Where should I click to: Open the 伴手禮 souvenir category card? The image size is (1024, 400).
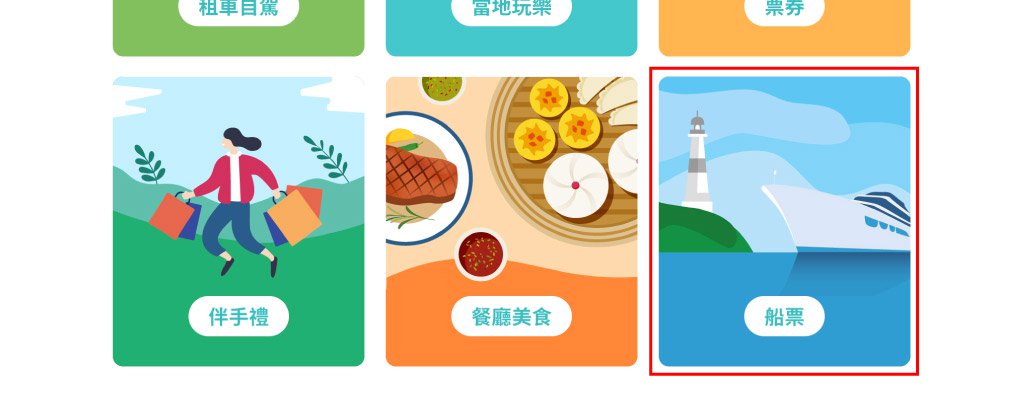238,222
